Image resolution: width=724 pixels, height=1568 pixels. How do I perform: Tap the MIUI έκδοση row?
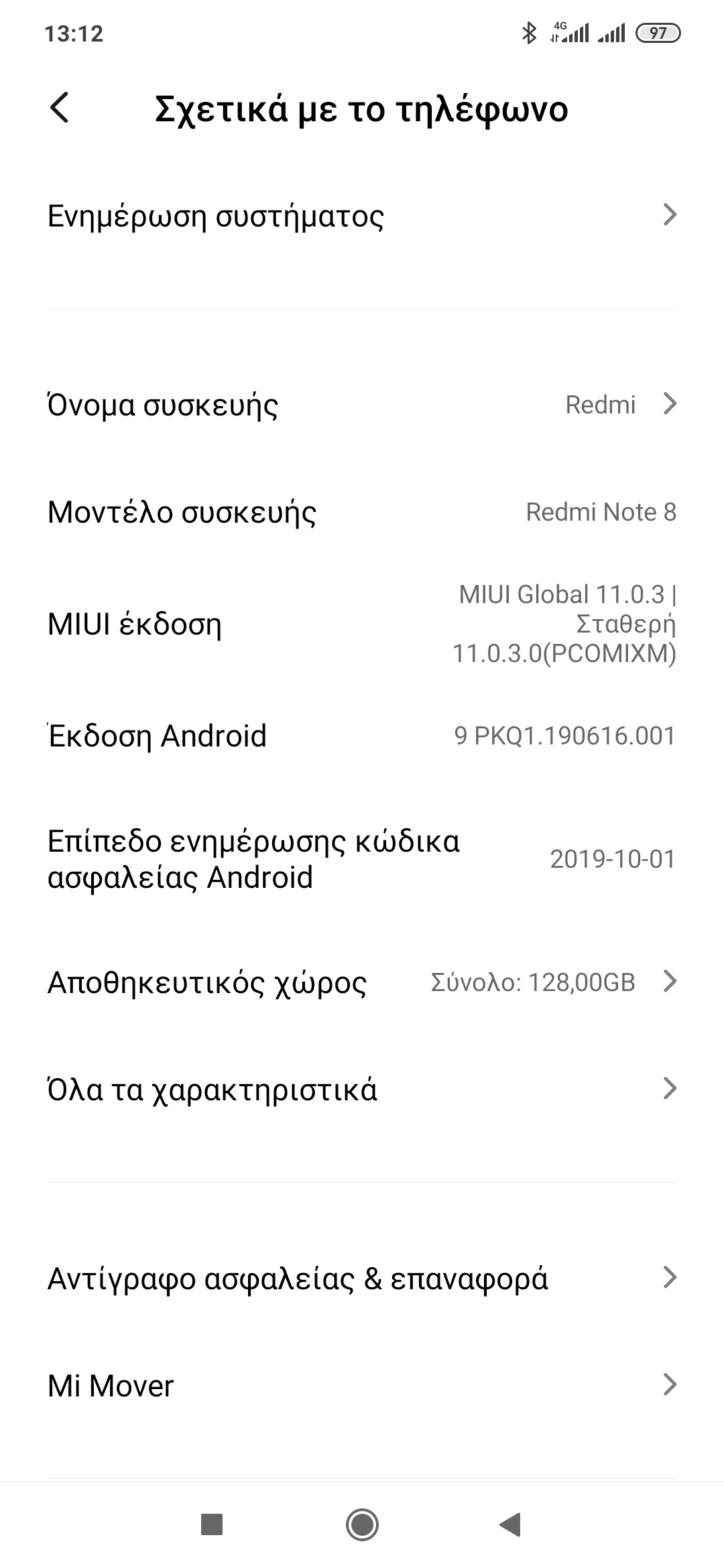pos(362,624)
